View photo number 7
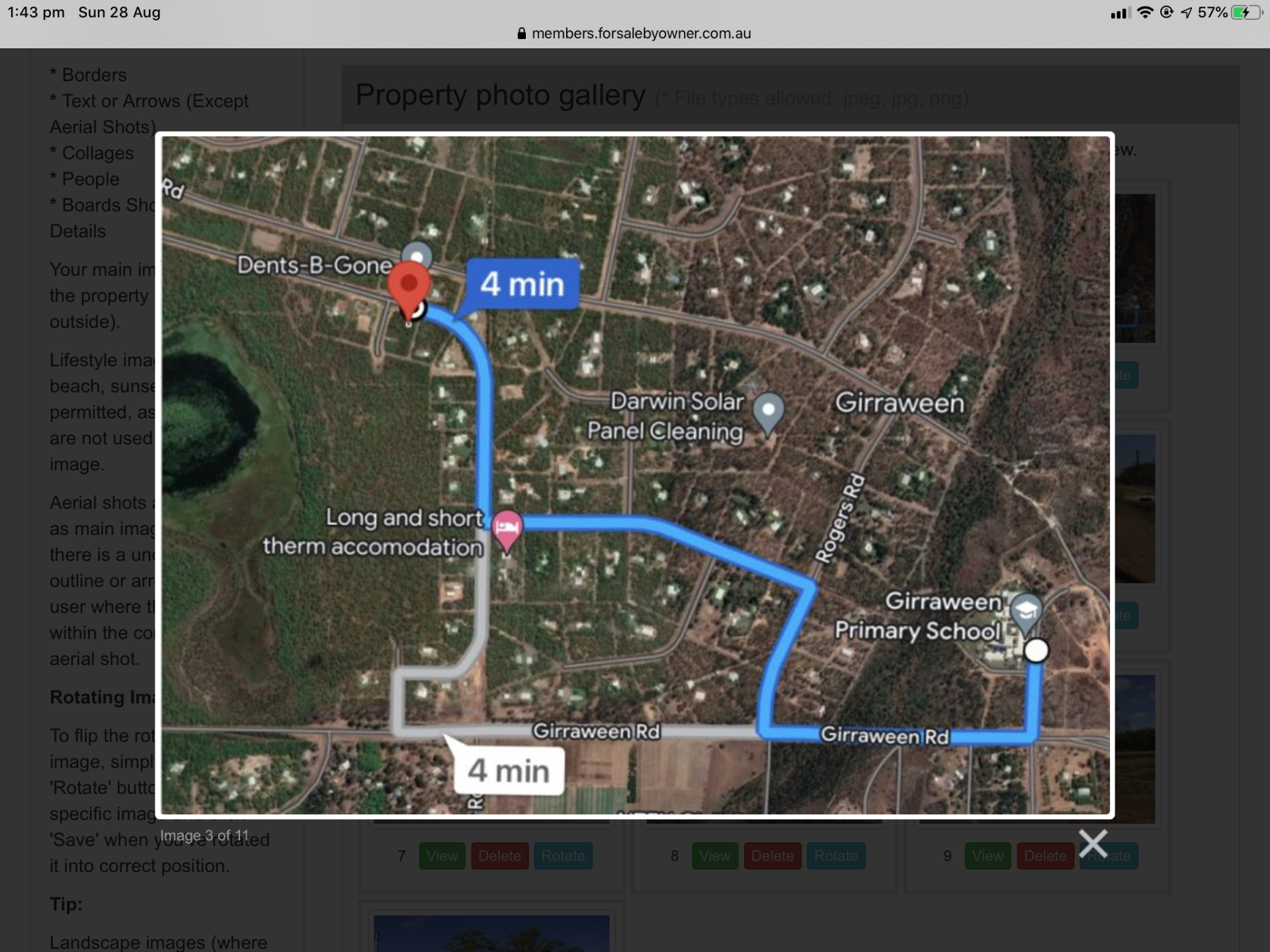1270x952 pixels. coord(442,856)
